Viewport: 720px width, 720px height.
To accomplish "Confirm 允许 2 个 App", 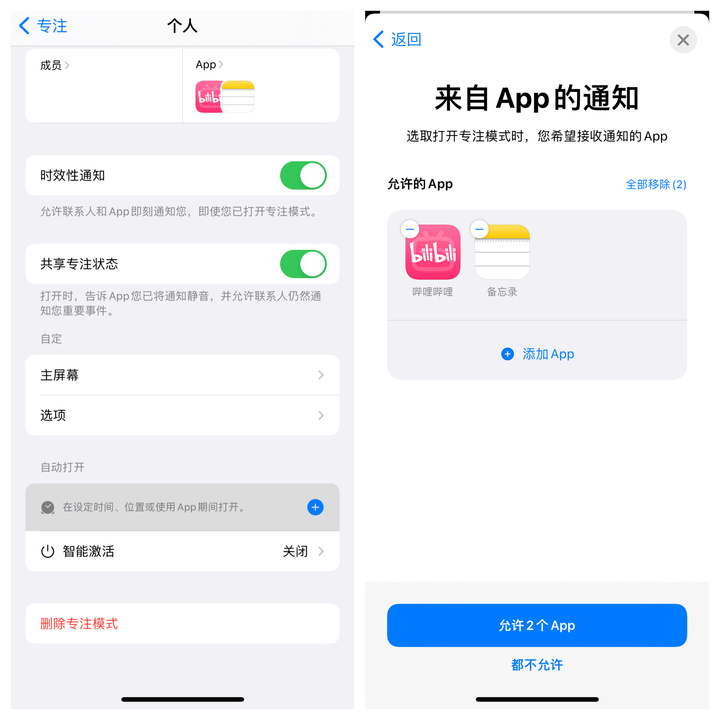I will click(537, 625).
